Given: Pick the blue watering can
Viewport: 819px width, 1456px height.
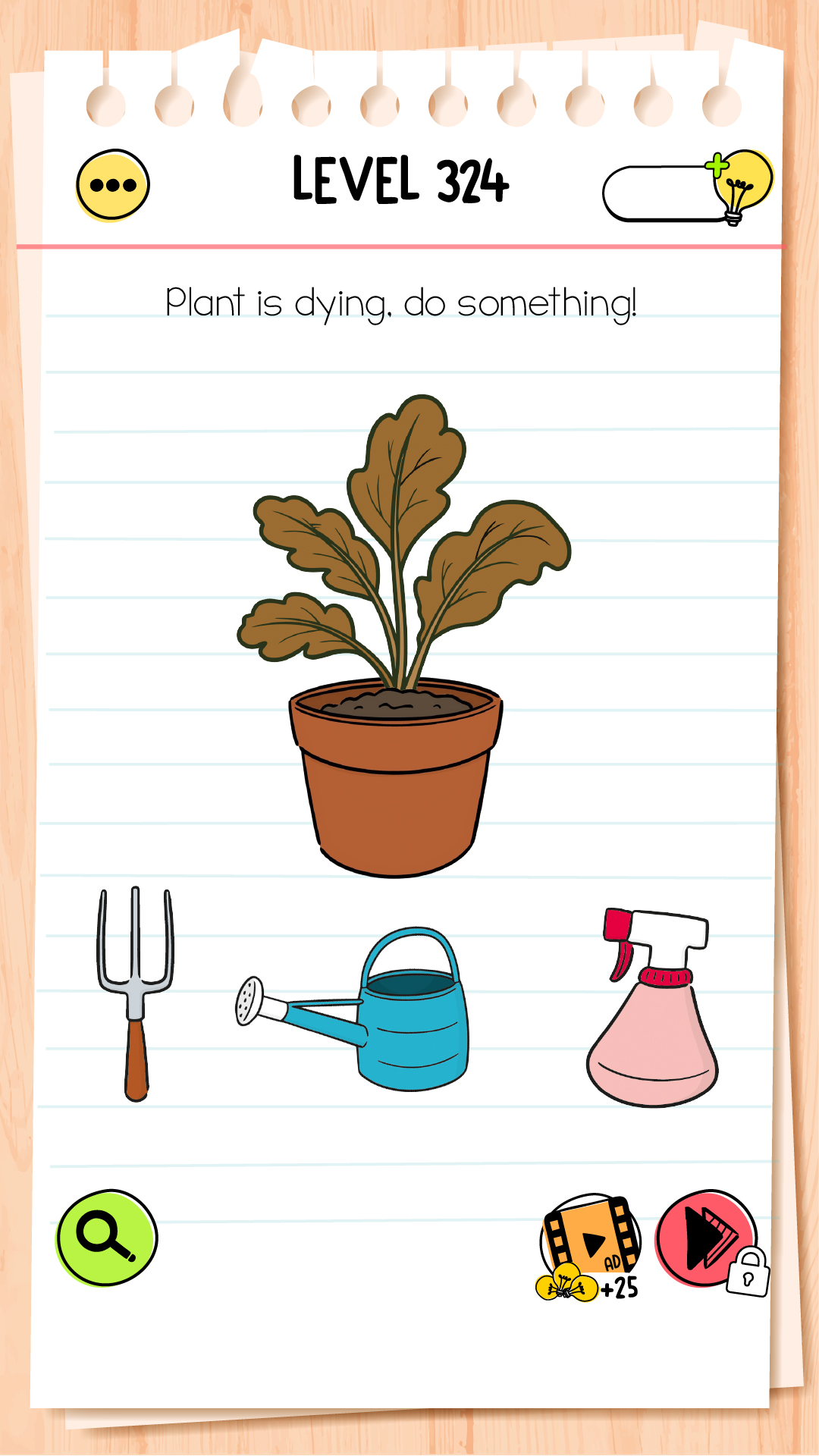Looking at the screenshot, I should 353,1009.
